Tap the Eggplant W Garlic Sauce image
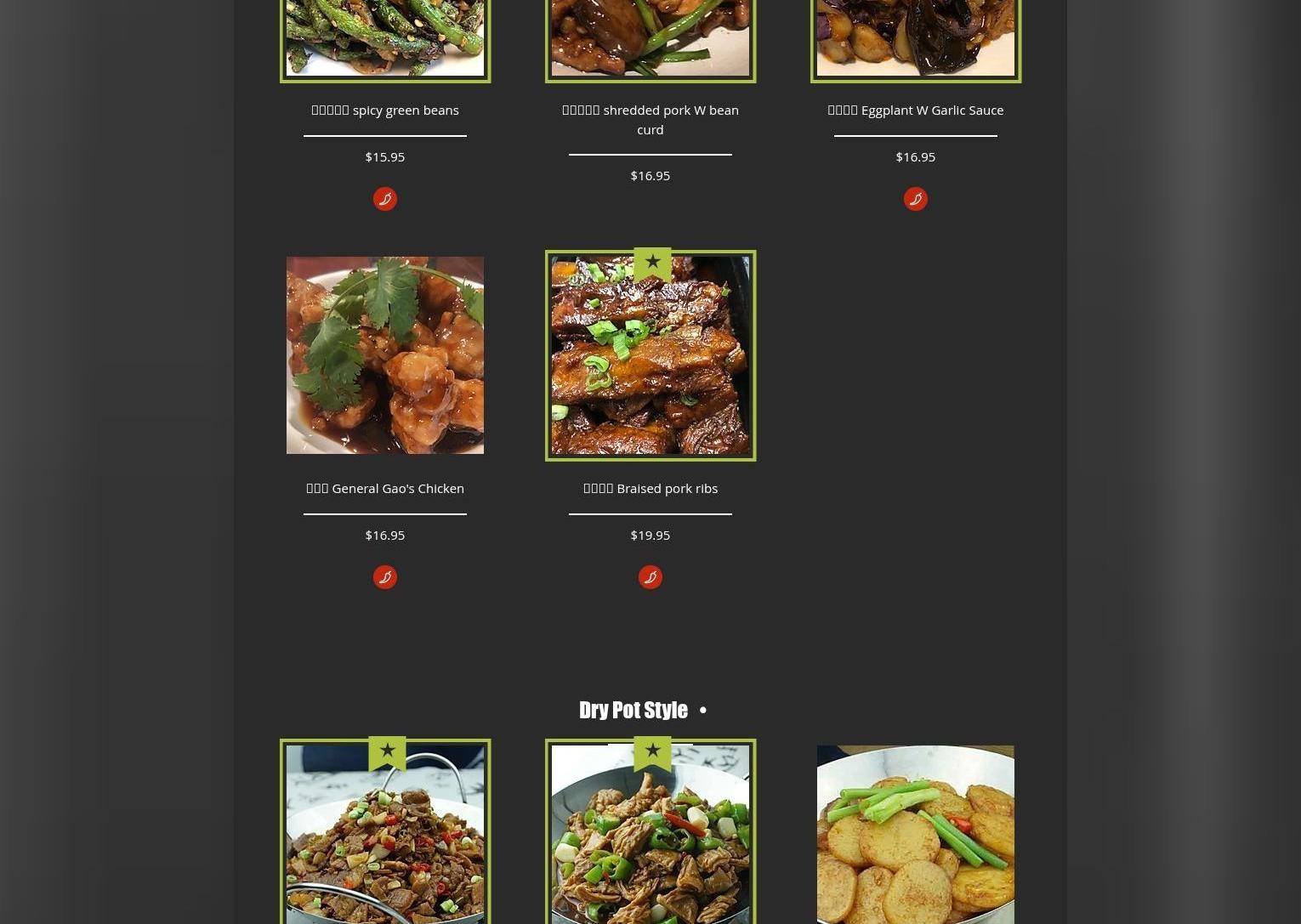The image size is (1301, 924). pos(915,39)
